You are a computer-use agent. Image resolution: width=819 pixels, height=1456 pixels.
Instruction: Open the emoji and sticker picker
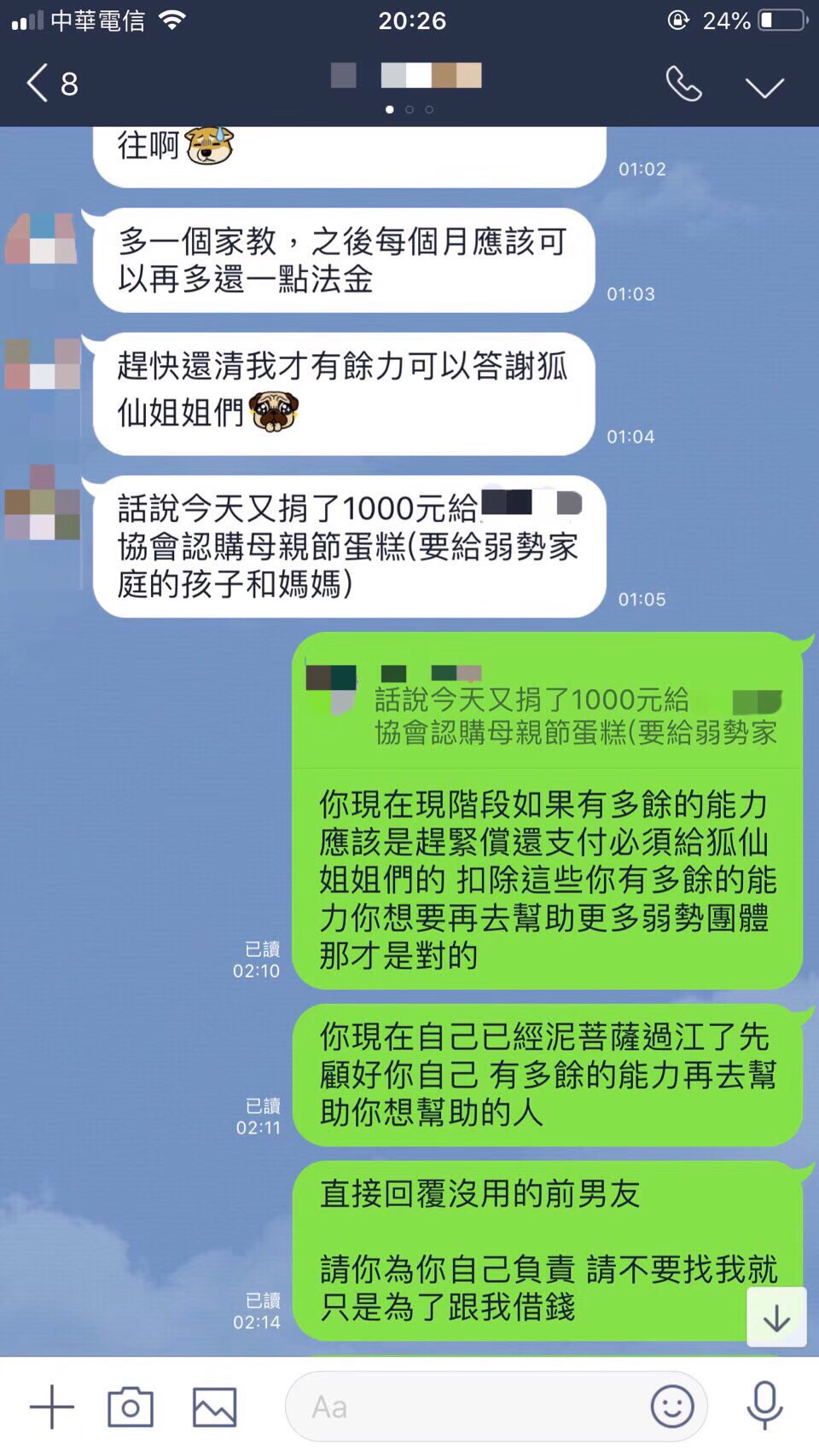point(672,1407)
